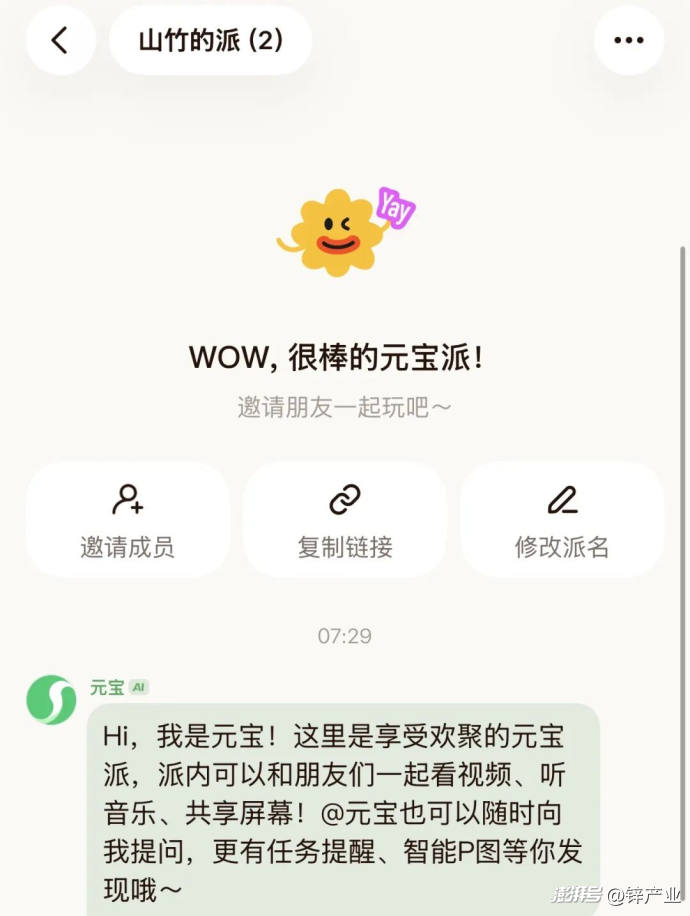Go back using the top arrow
Viewport: 690px width, 916px height.
pyautogui.click(x=60, y=40)
